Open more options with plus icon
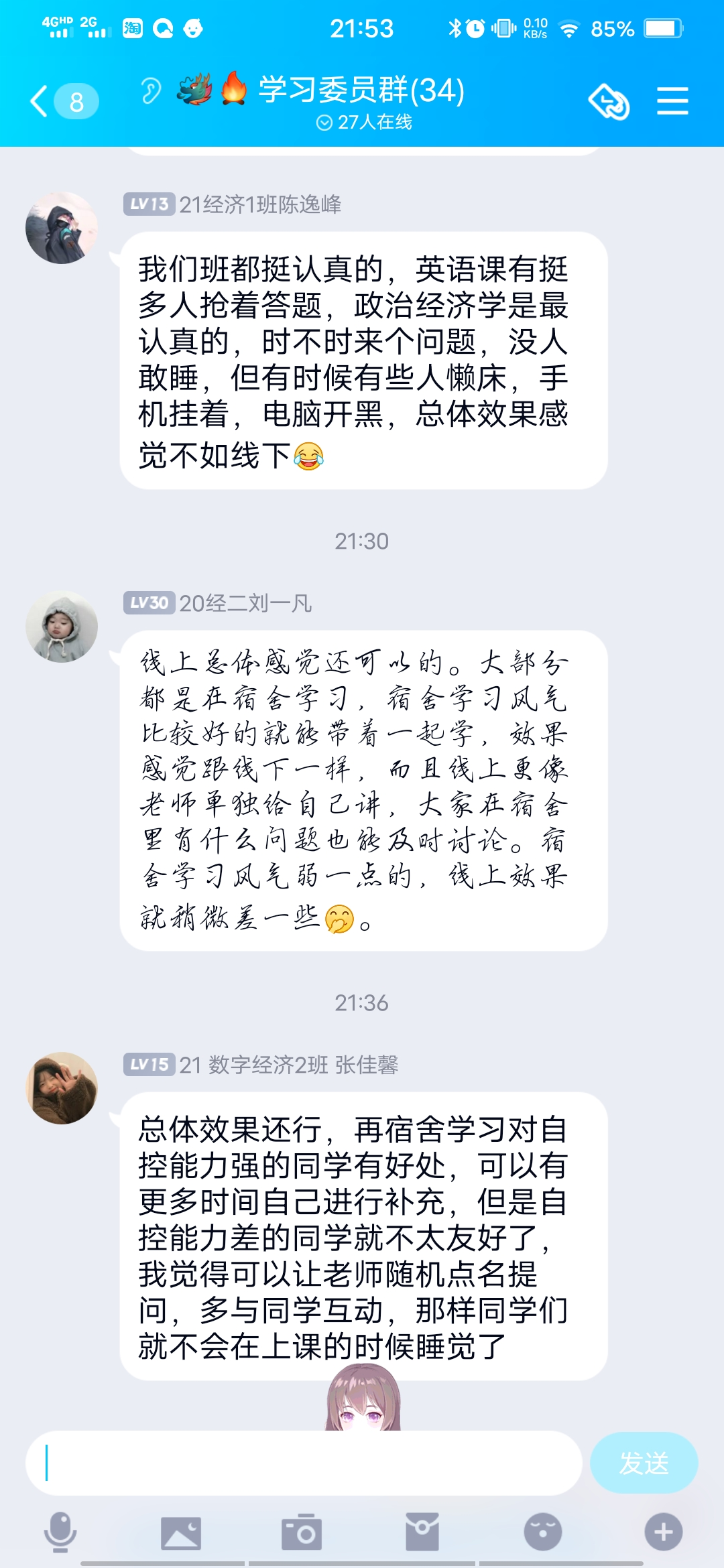724x1568 pixels. tap(663, 1532)
